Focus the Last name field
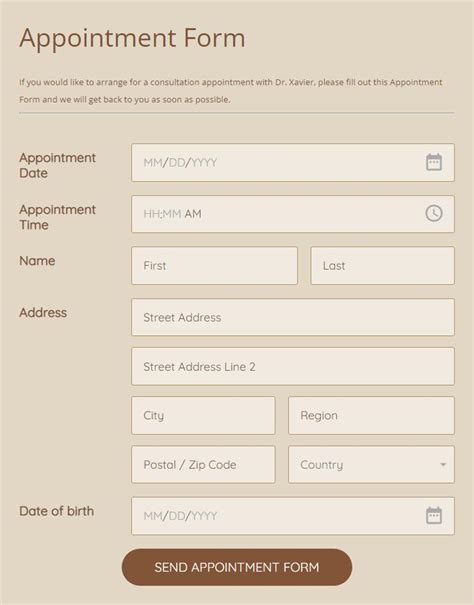The image size is (474, 605). click(382, 265)
